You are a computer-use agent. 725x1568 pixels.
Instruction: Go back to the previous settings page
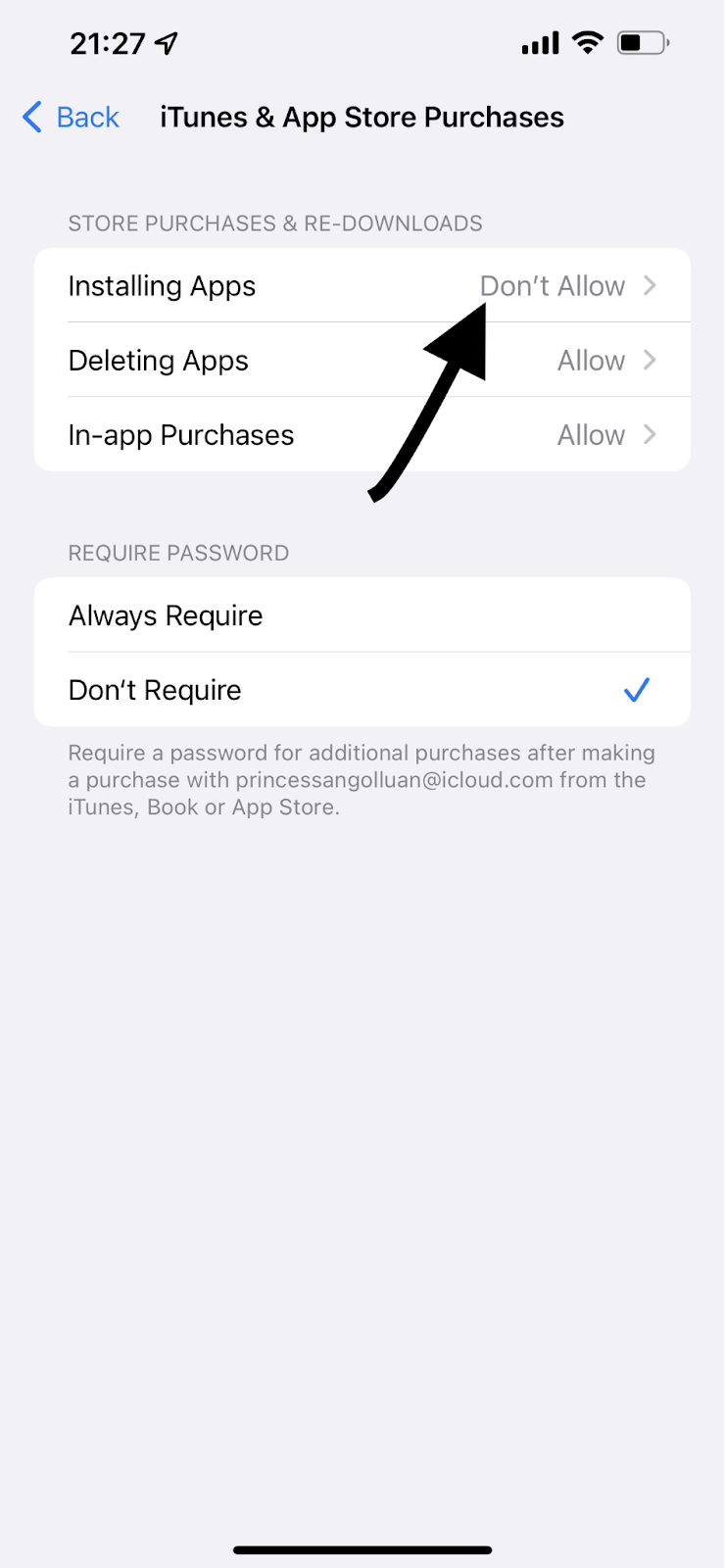[71, 118]
